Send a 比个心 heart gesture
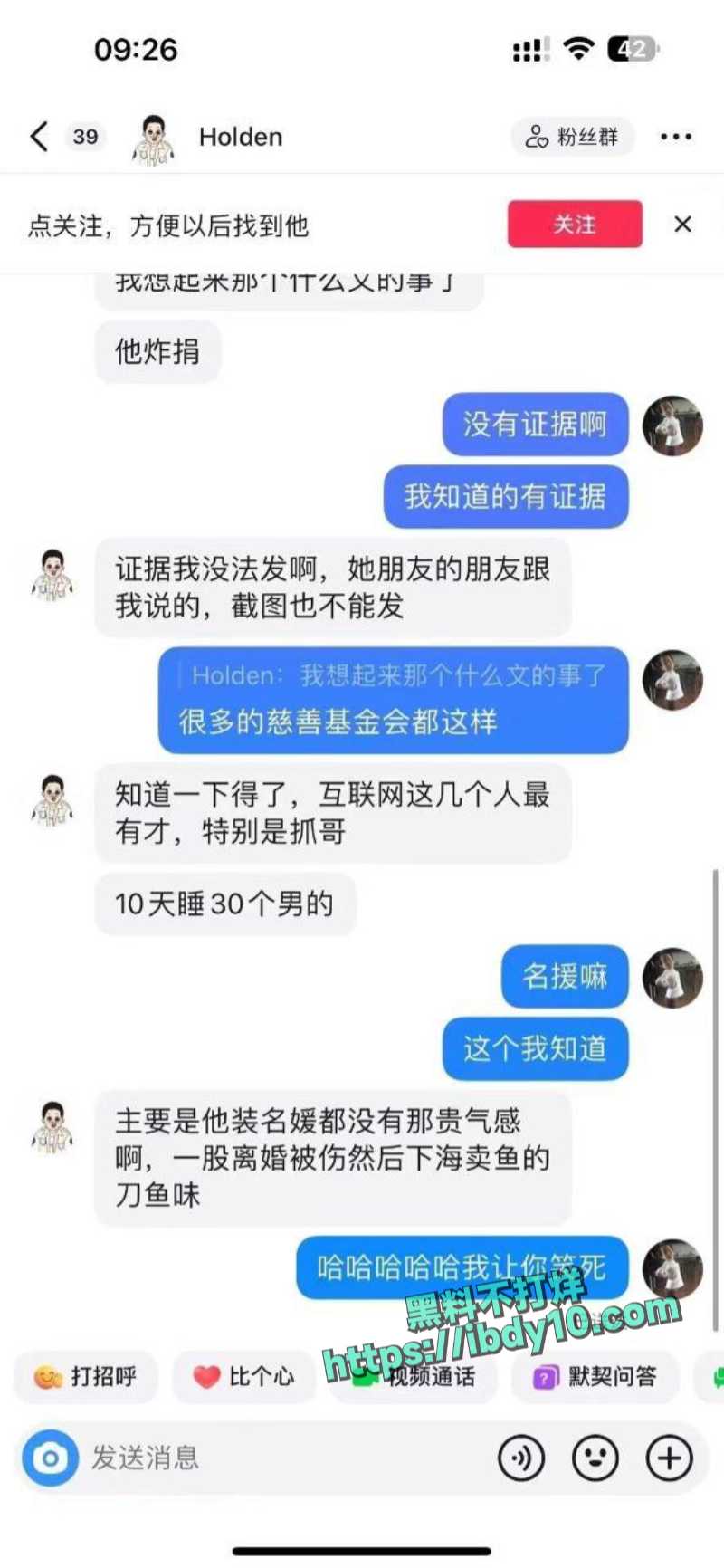724x1568 pixels. tap(243, 1376)
